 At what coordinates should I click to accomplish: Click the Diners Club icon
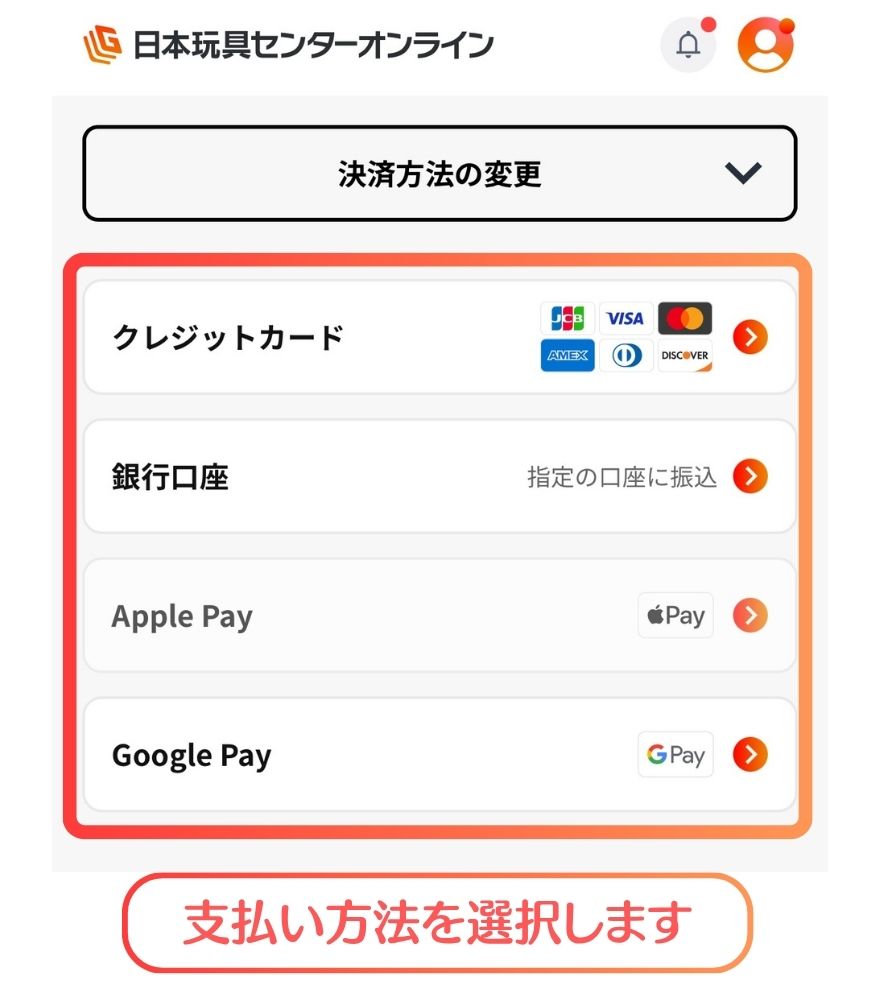pos(626,356)
